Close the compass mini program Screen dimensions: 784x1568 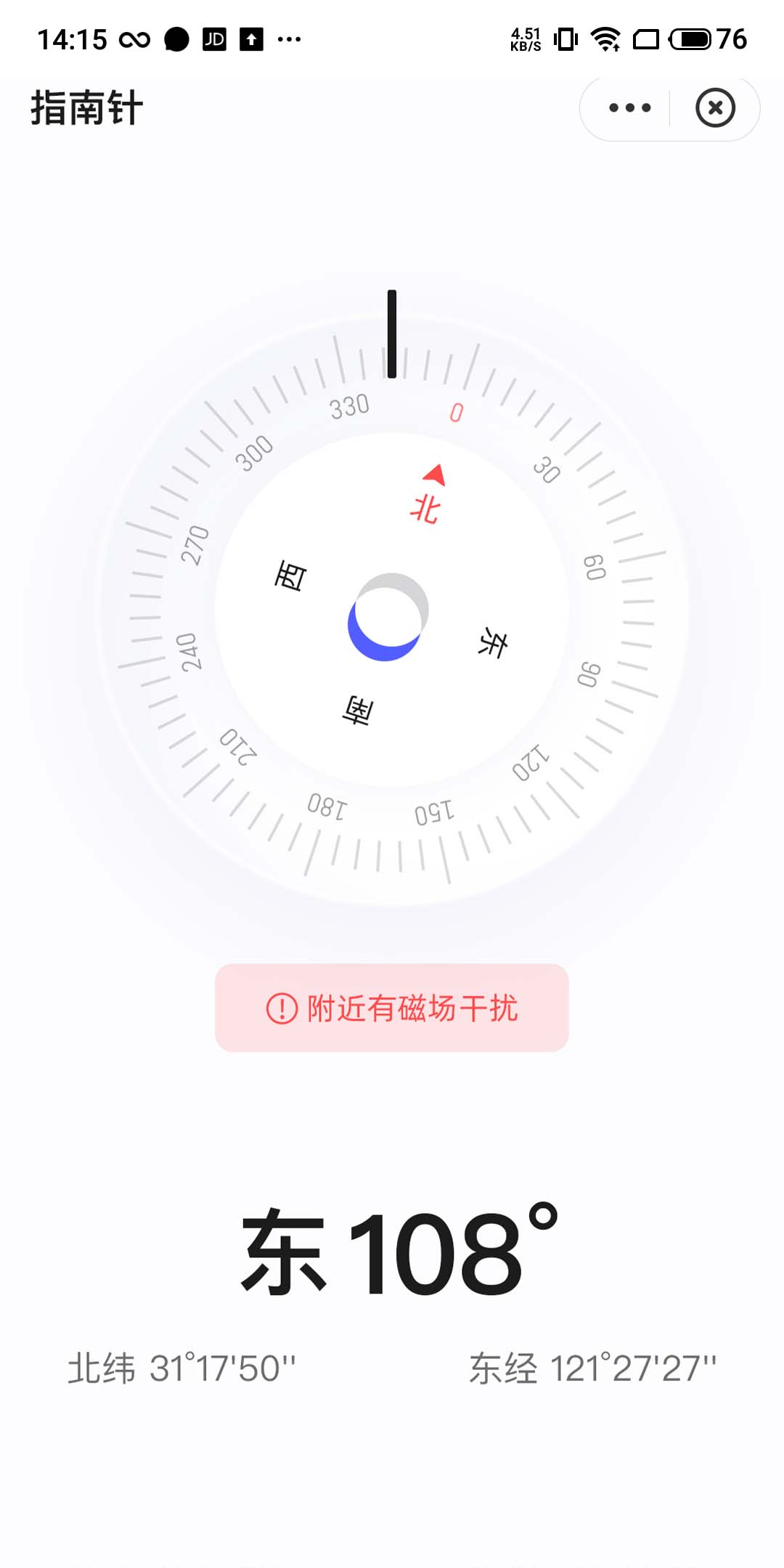pos(715,108)
